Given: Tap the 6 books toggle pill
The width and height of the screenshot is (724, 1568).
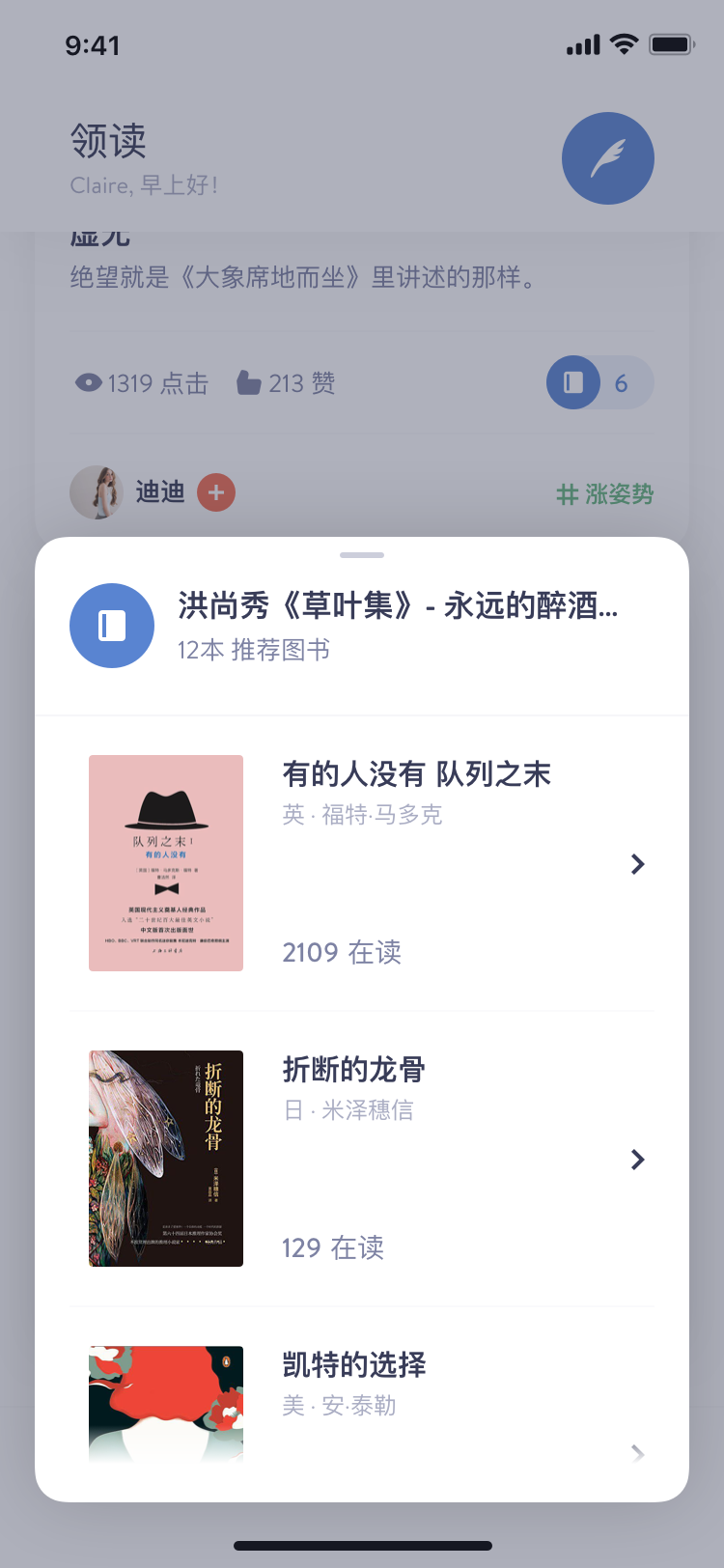Looking at the screenshot, I should tap(600, 382).
